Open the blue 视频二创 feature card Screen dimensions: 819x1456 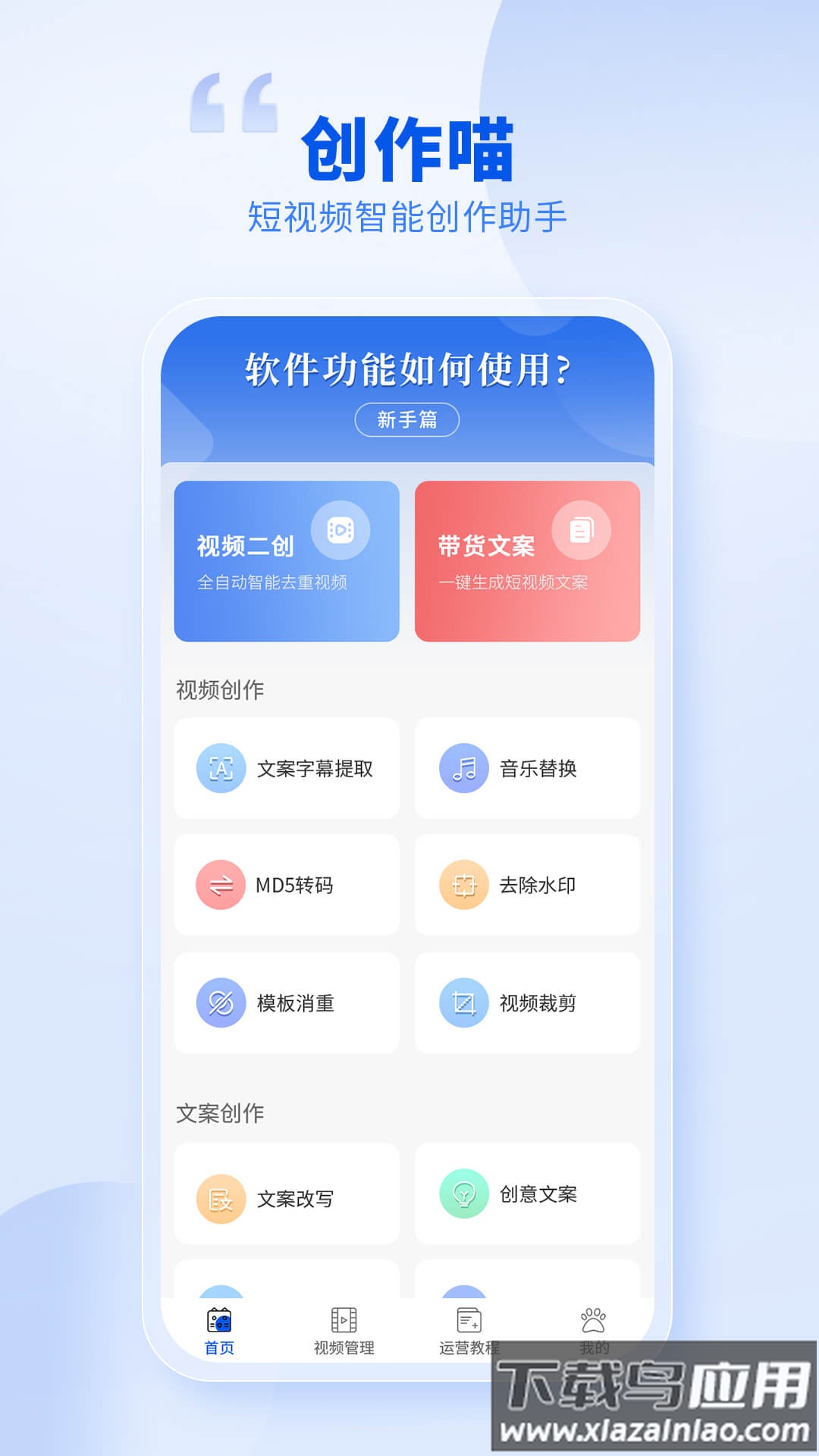(x=287, y=560)
